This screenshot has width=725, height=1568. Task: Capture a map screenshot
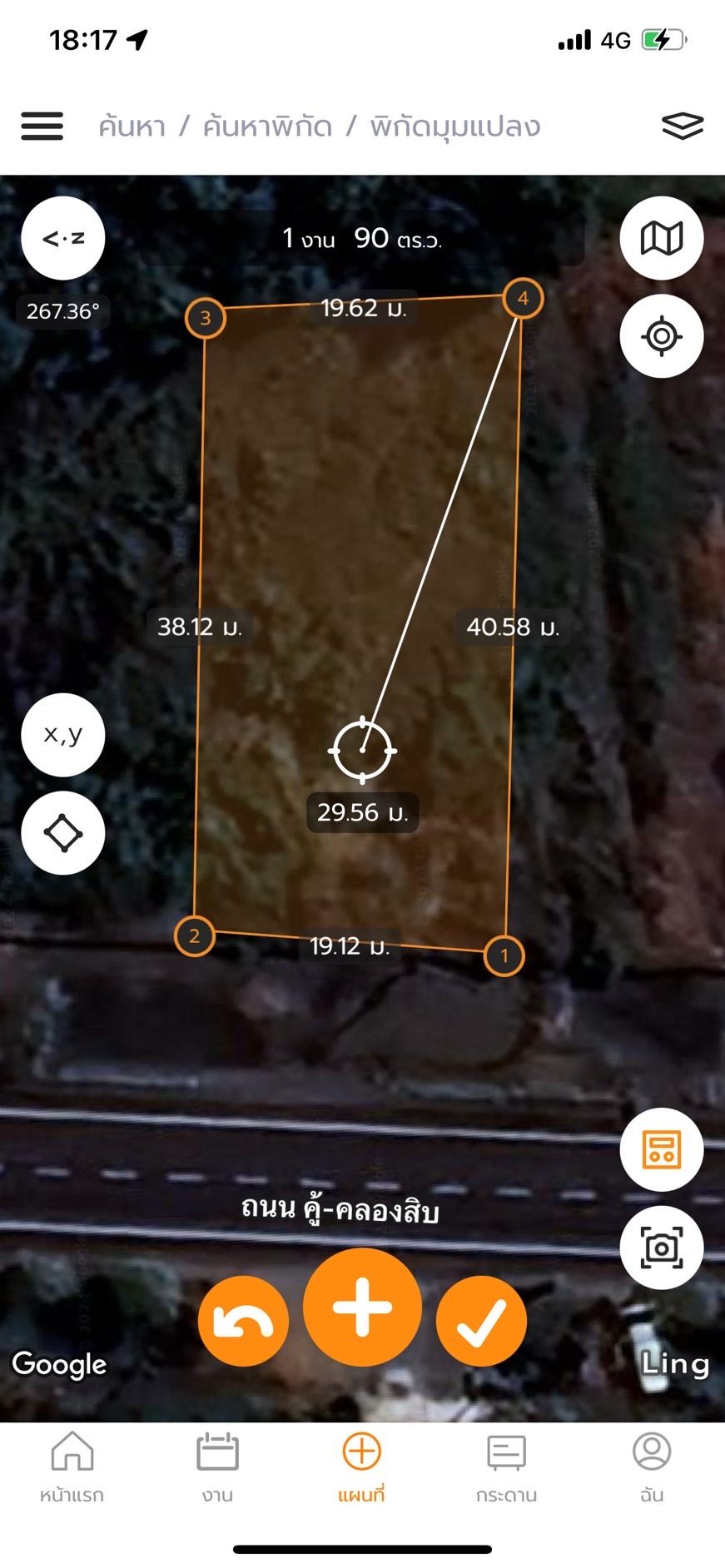point(662,1248)
